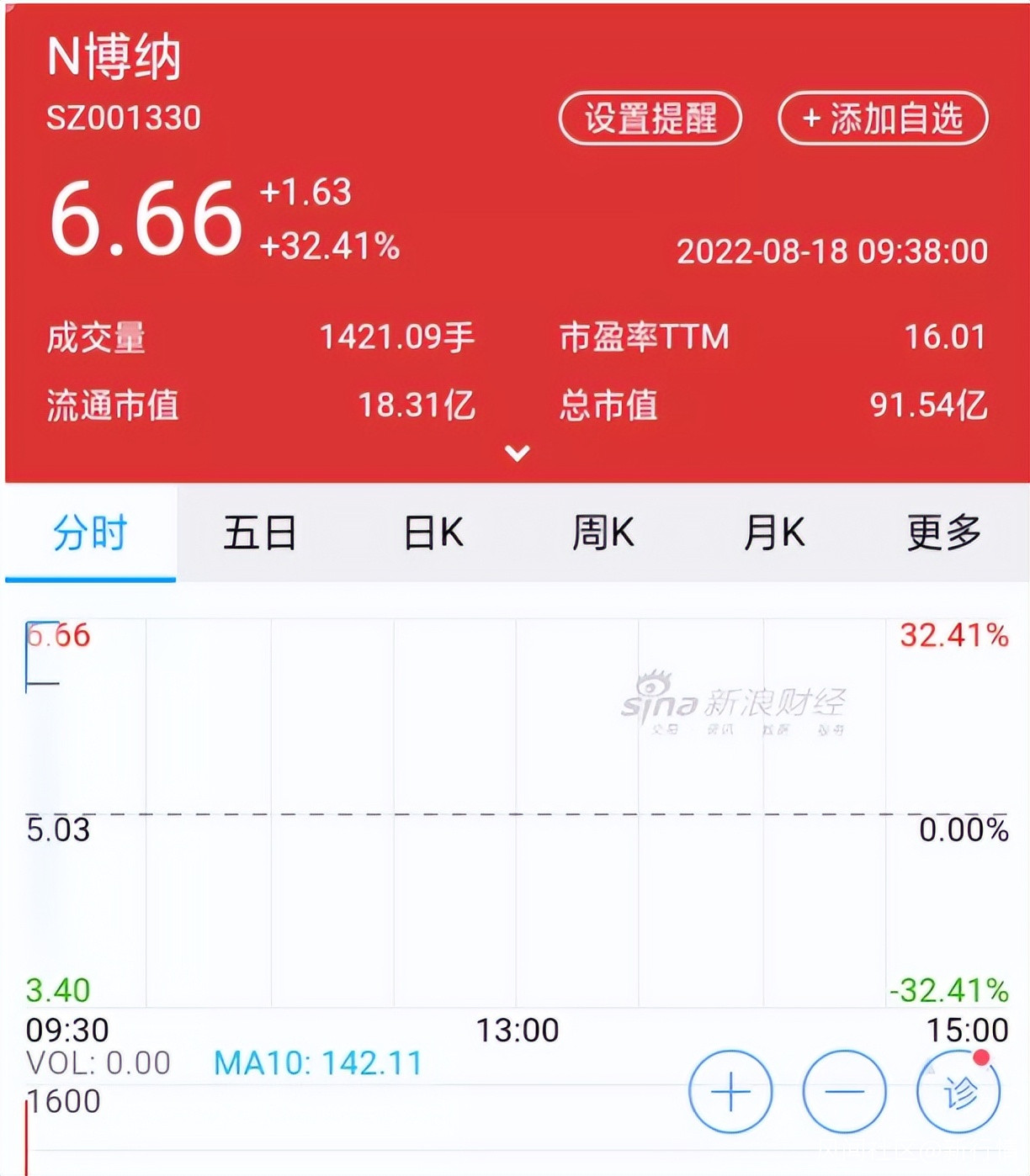
Task: Add stock via 添加自选 button
Action: tap(882, 119)
